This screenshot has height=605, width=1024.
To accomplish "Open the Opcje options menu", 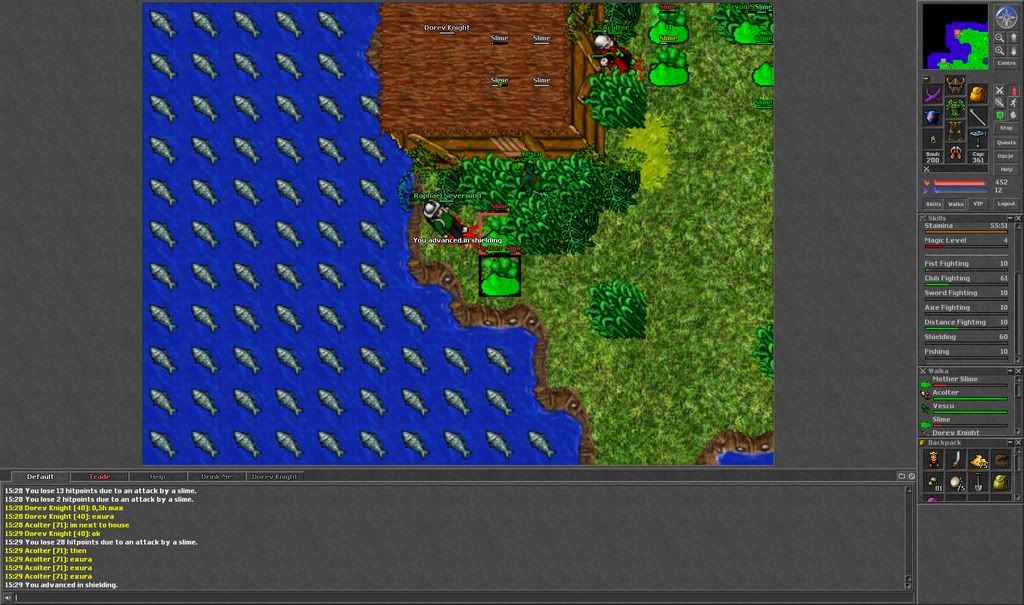I will tap(1006, 156).
